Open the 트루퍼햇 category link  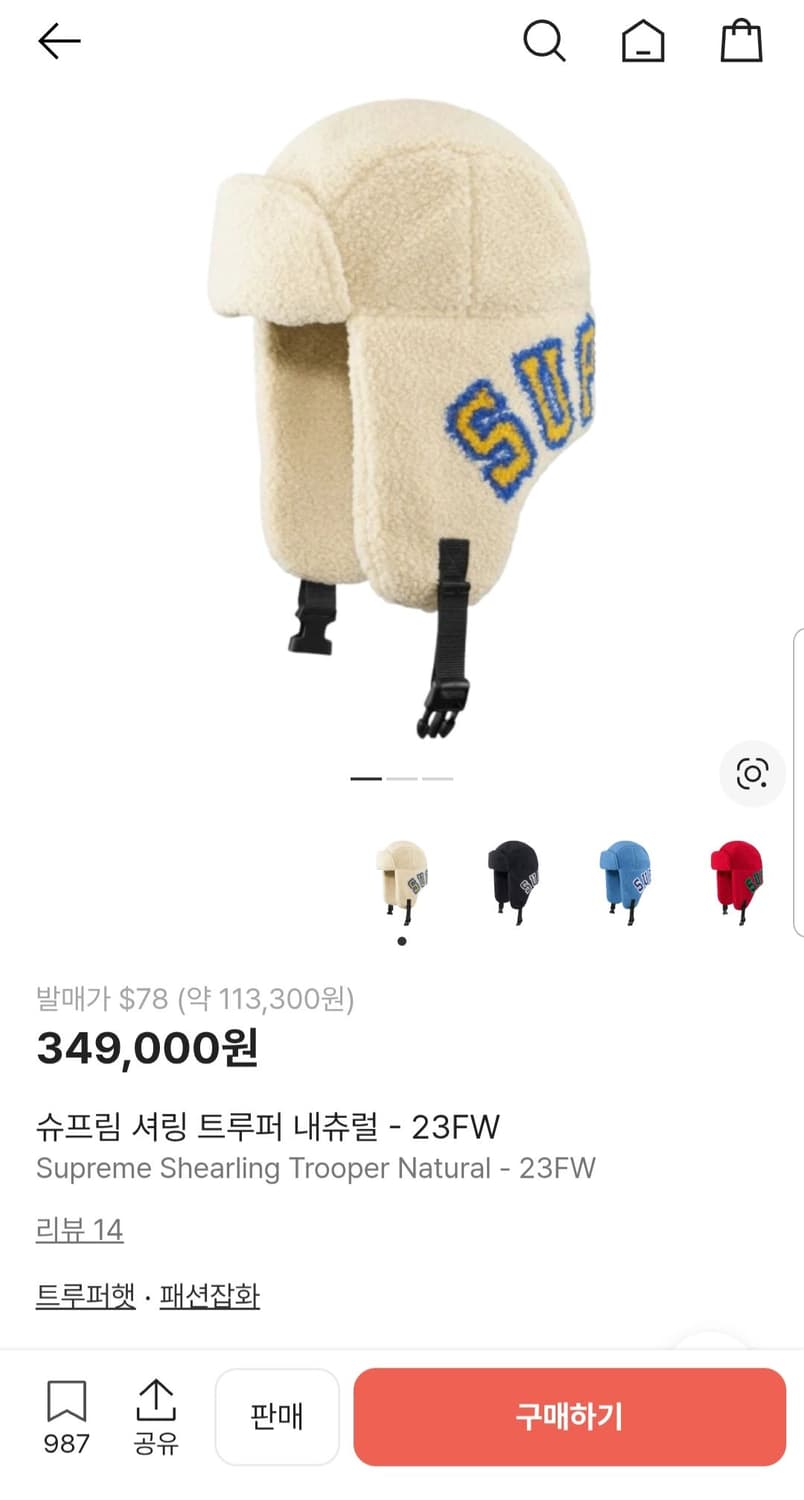[x=83, y=1296]
